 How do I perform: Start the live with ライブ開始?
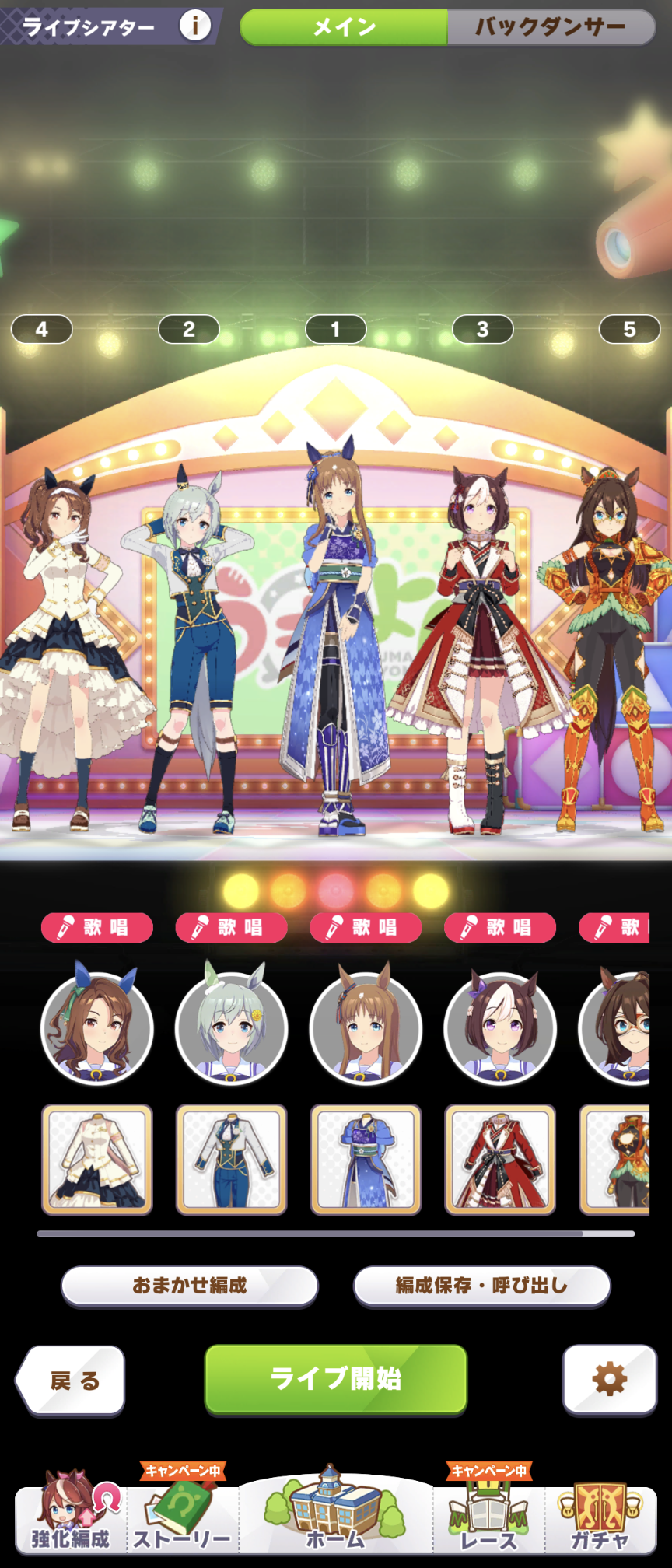click(x=336, y=1379)
